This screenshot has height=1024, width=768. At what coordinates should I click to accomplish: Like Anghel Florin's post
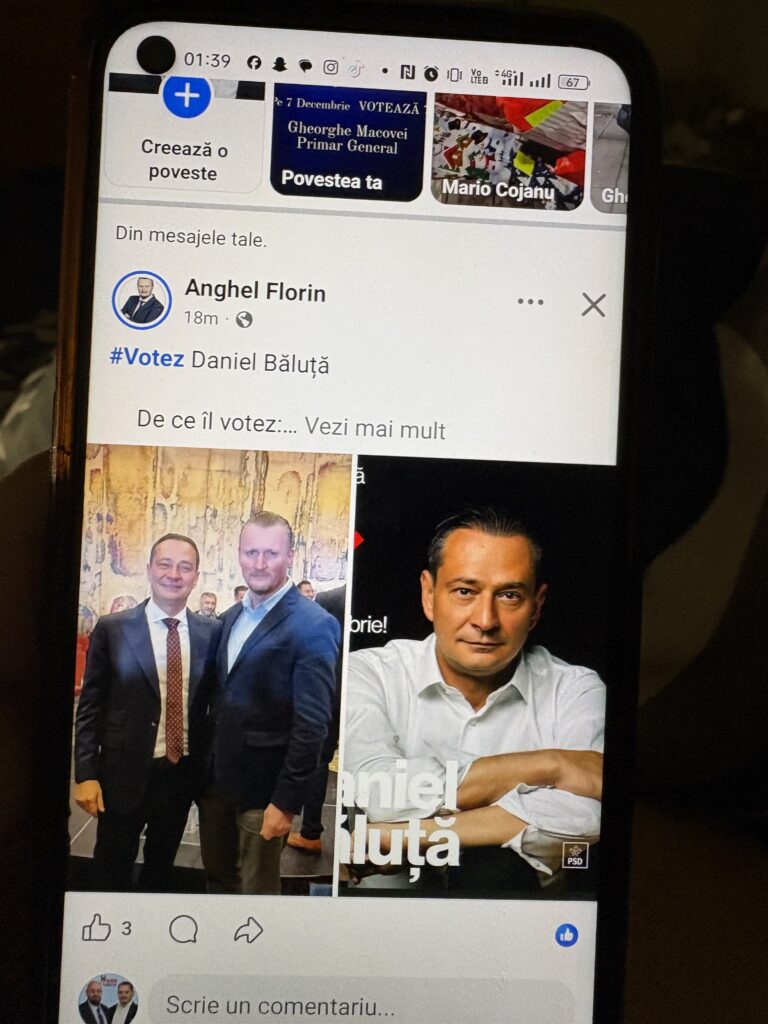point(97,928)
